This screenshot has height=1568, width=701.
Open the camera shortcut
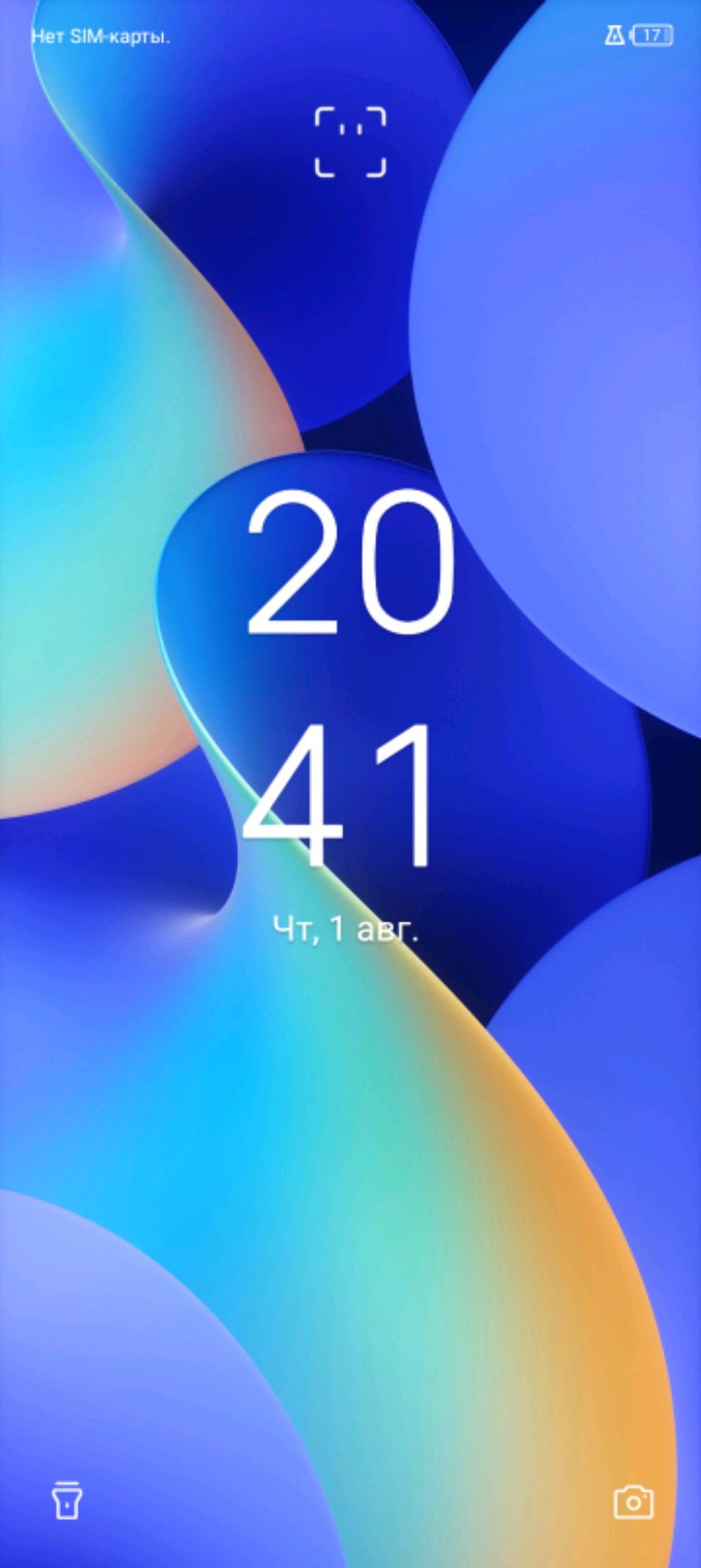[x=633, y=1502]
